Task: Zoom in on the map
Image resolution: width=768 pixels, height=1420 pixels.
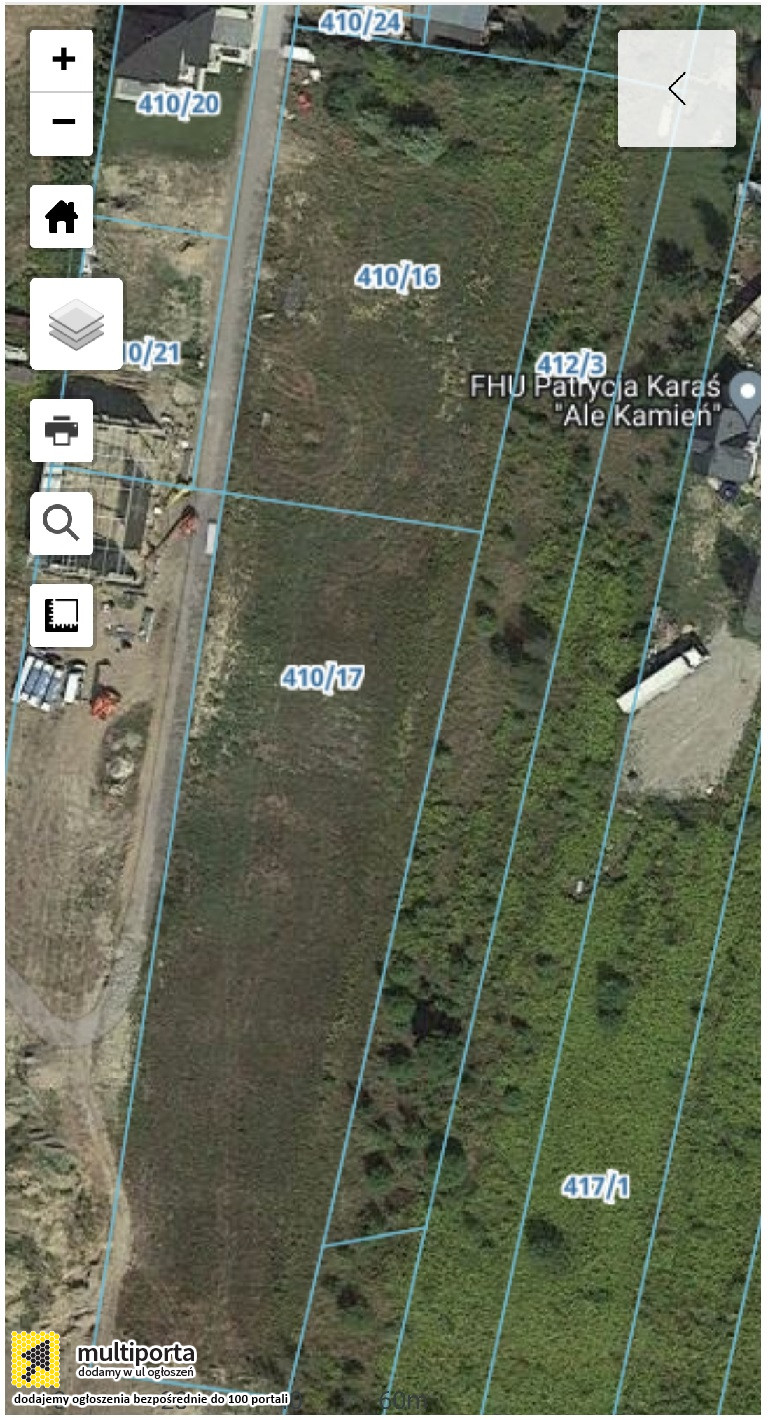Action: [62, 61]
